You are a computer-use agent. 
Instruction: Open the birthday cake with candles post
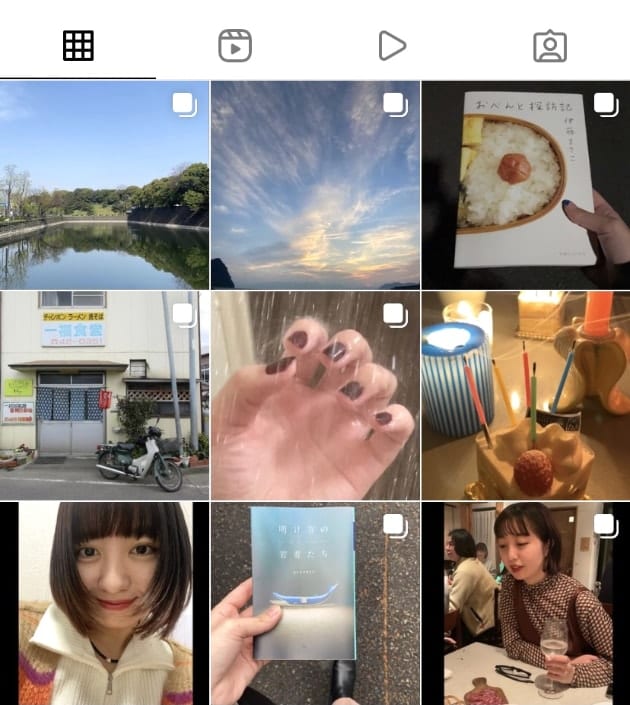click(x=526, y=396)
